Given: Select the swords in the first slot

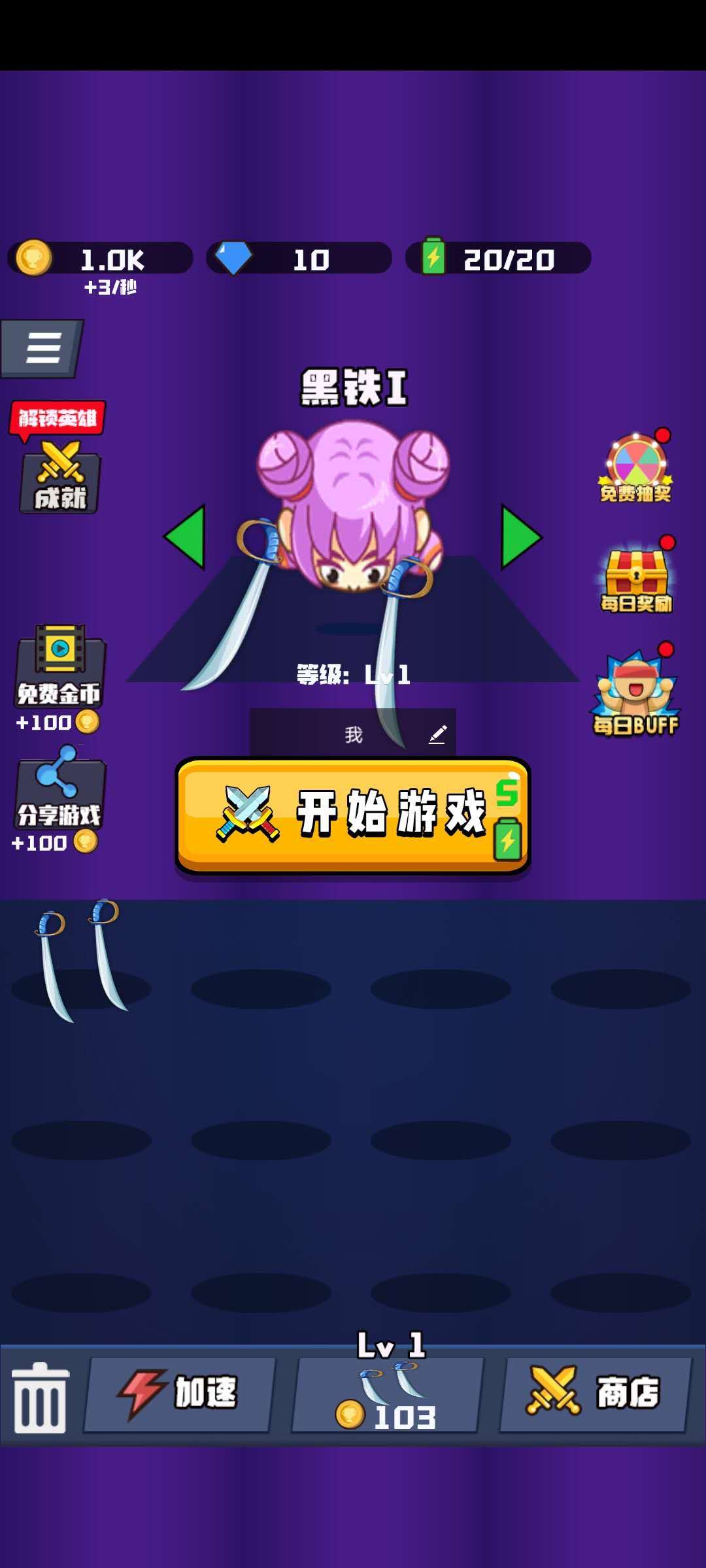Looking at the screenshot, I should click(81, 964).
